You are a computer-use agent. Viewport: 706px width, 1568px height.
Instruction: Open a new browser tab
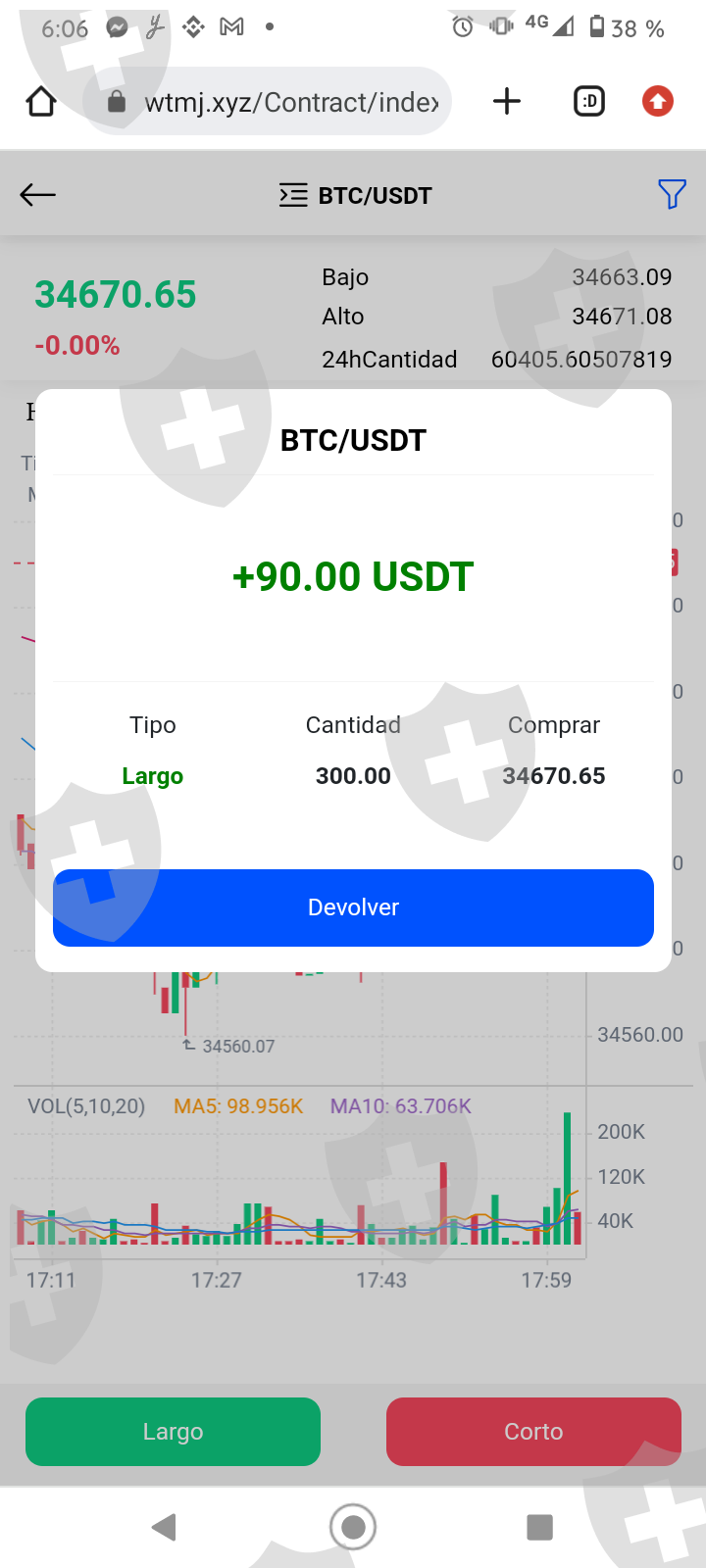(507, 102)
